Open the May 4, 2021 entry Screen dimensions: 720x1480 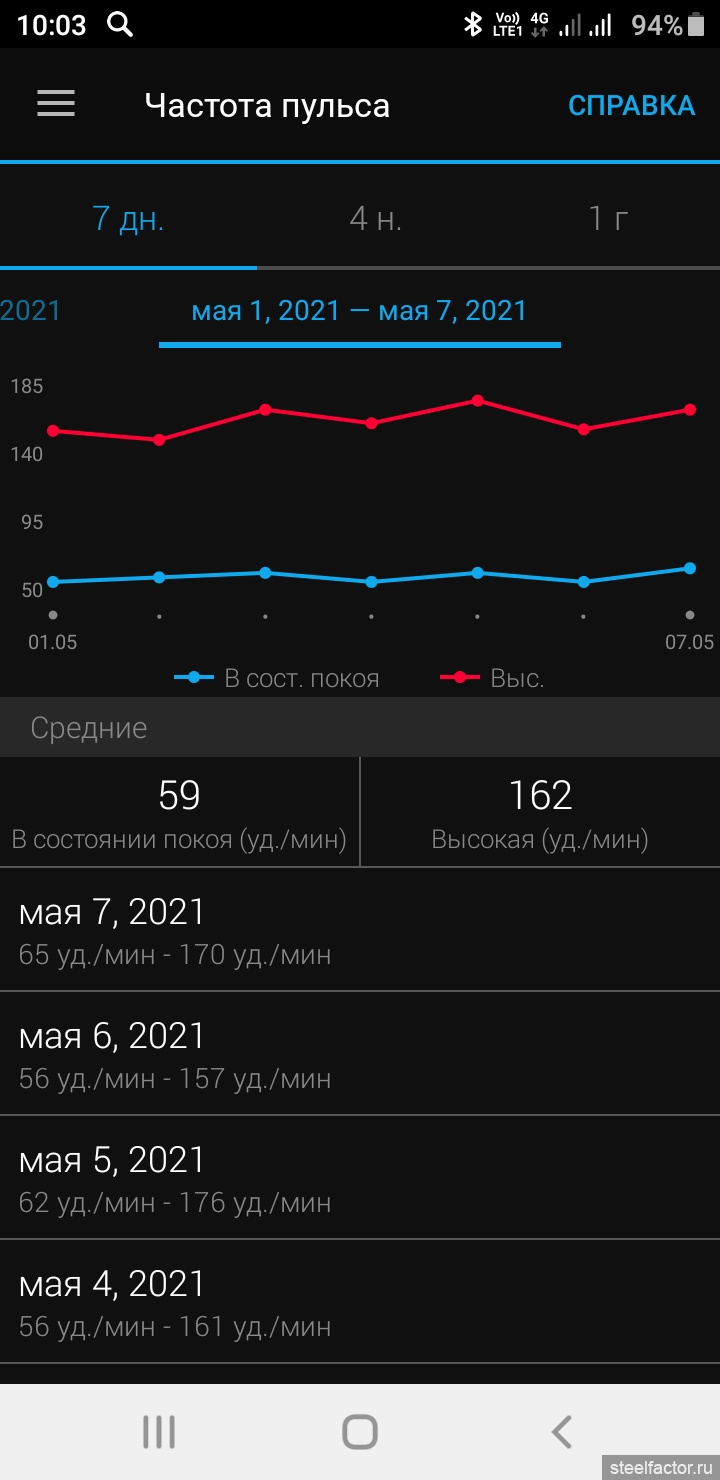360,1302
